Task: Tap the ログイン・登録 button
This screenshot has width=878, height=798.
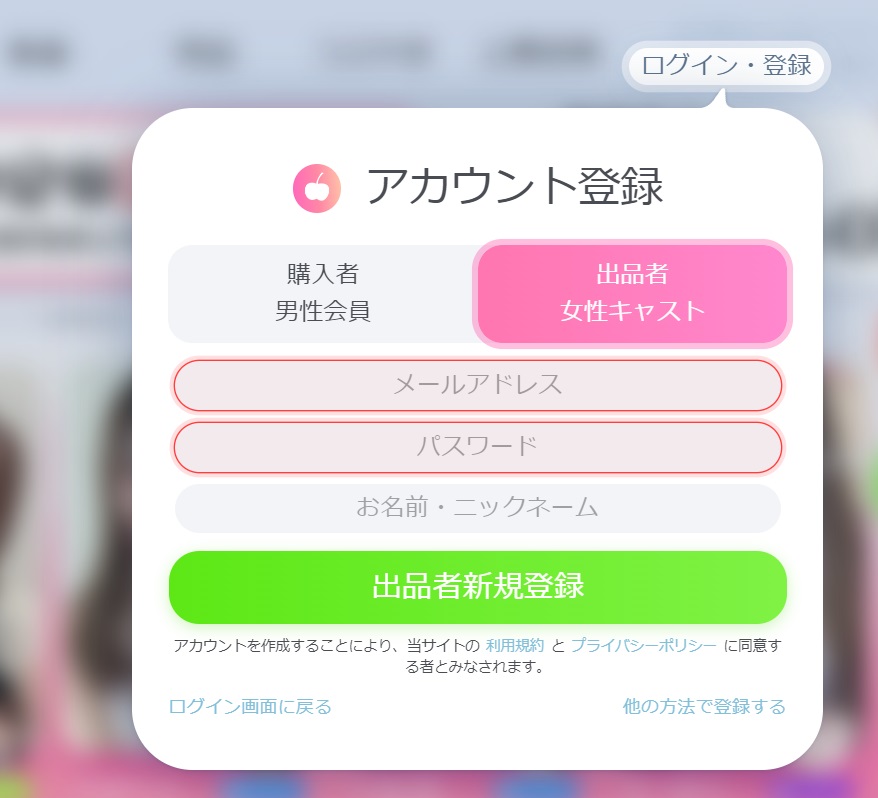Action: point(726,66)
